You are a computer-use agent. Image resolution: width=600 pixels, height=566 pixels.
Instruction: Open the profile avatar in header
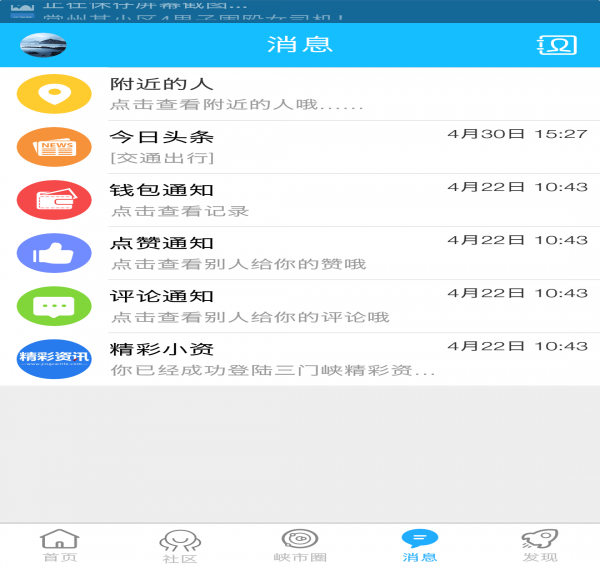(43, 45)
